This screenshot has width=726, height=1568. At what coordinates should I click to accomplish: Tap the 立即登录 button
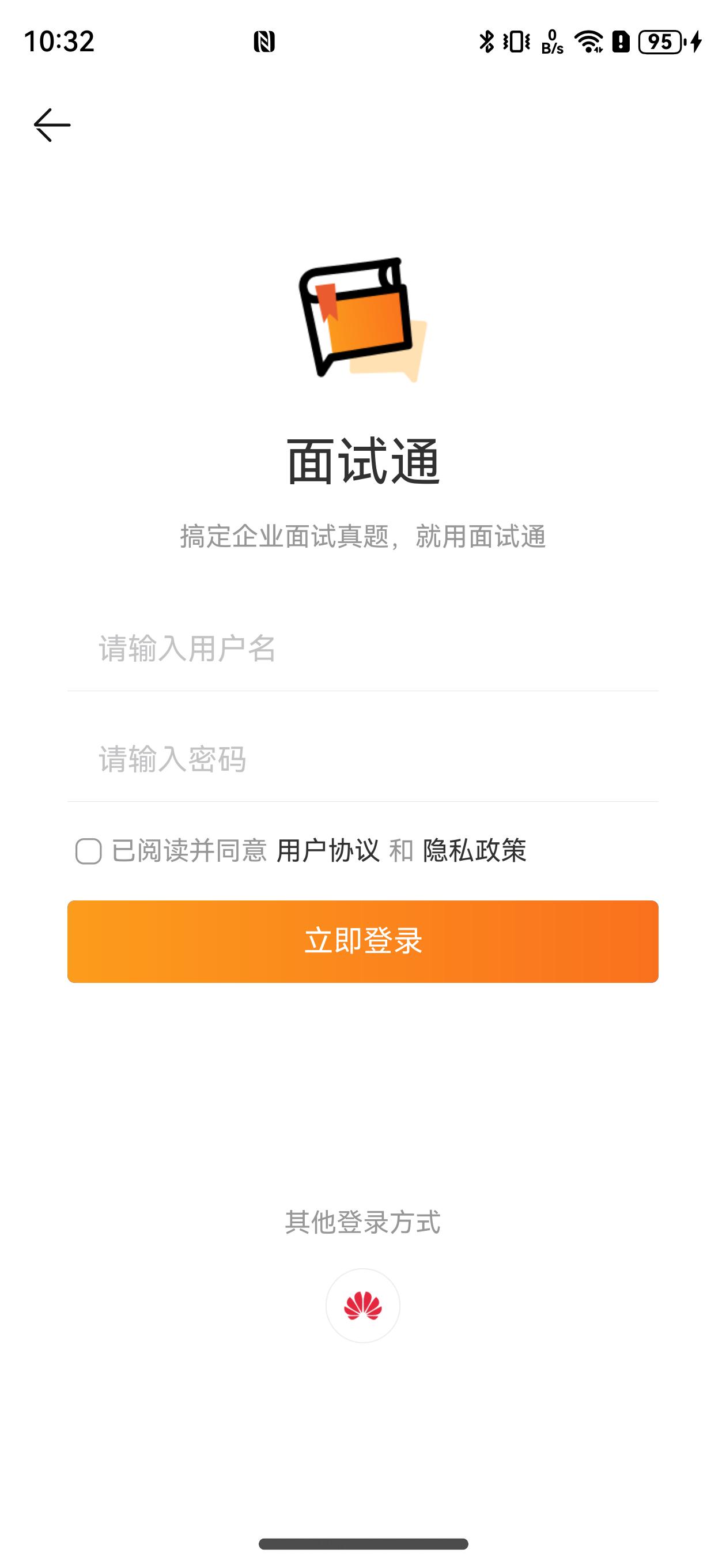pyautogui.click(x=362, y=941)
